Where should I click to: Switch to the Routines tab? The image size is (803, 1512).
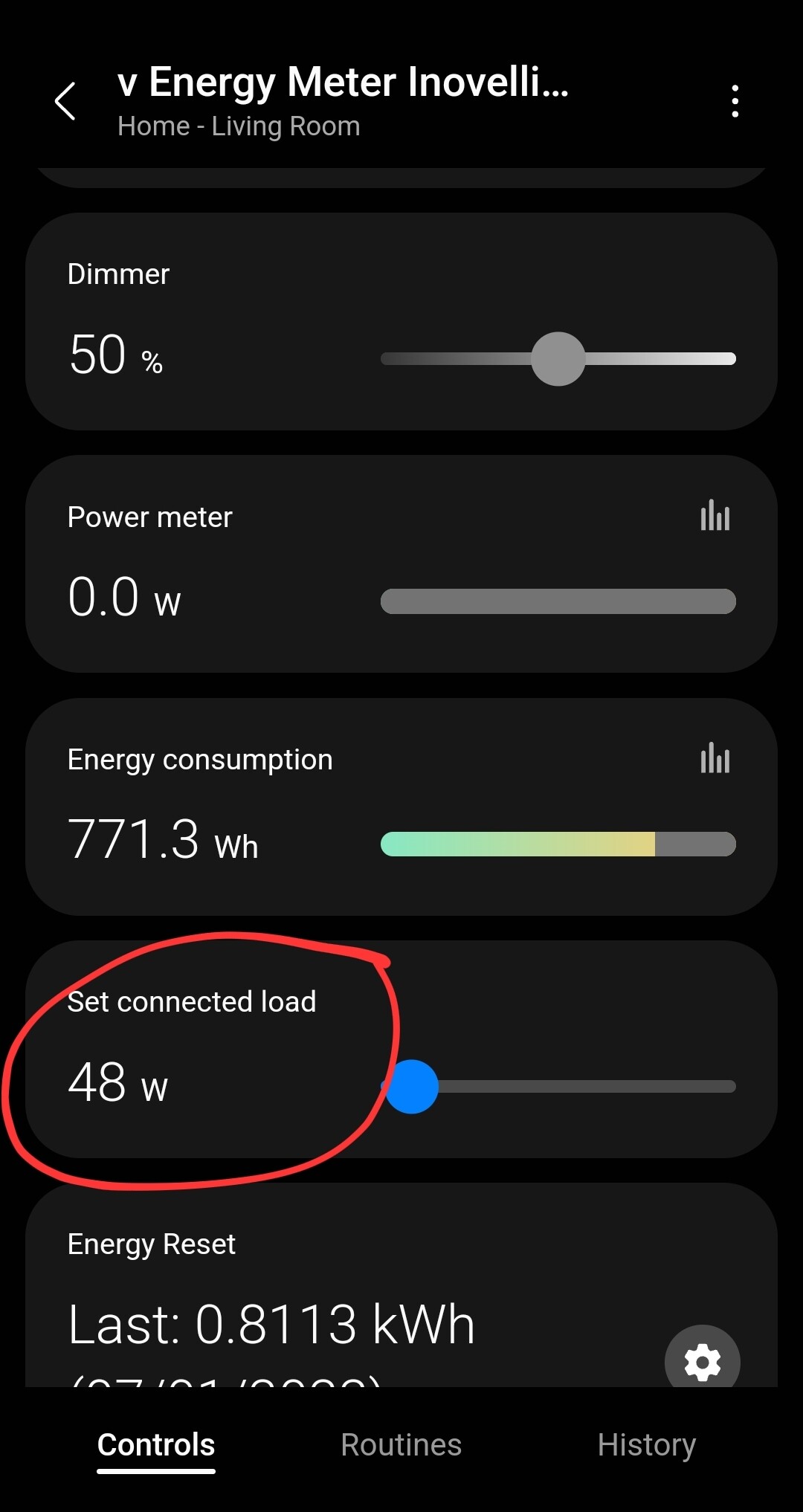[x=401, y=1445]
